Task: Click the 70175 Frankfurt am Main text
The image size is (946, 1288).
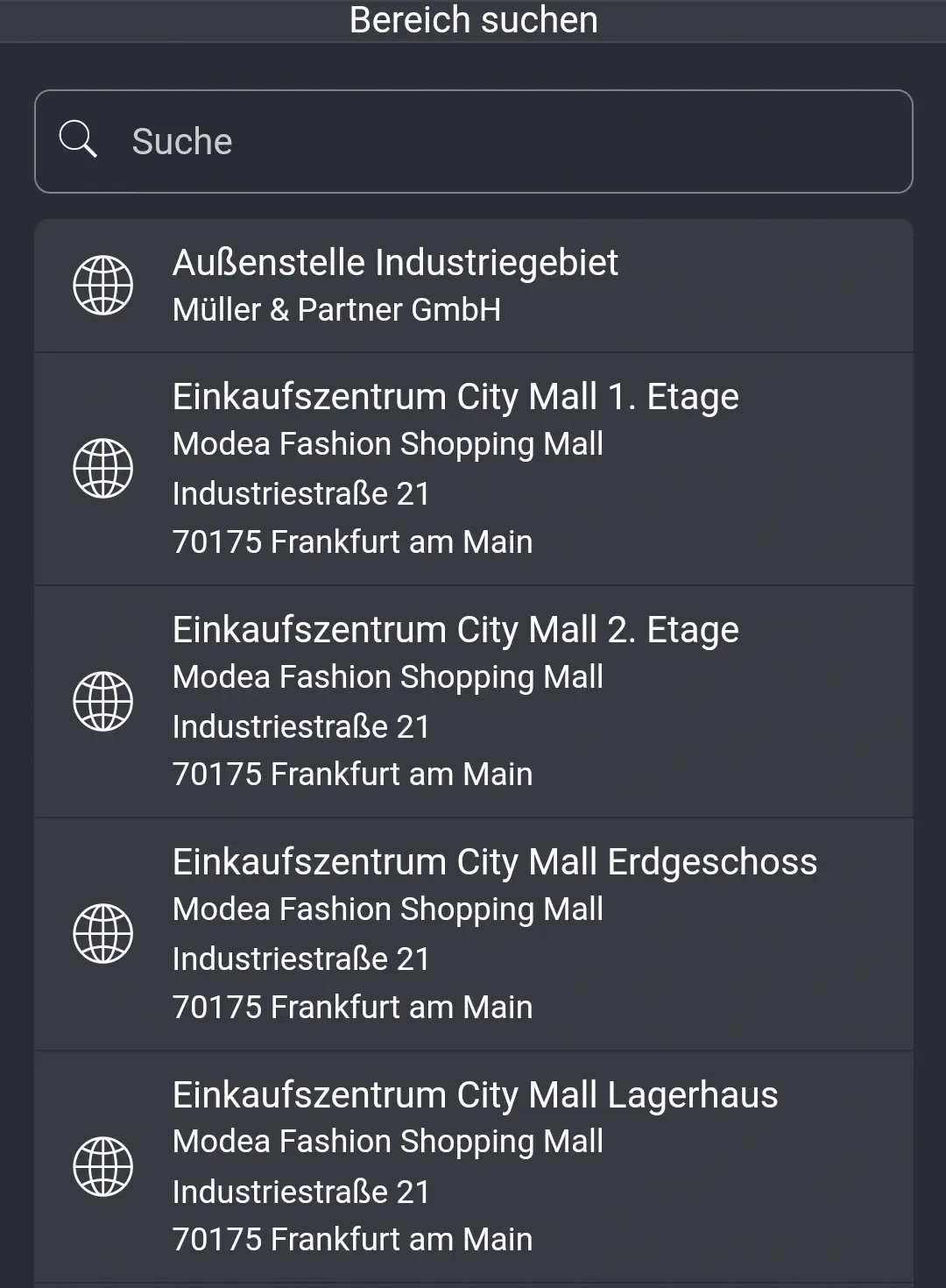Action: tap(353, 541)
